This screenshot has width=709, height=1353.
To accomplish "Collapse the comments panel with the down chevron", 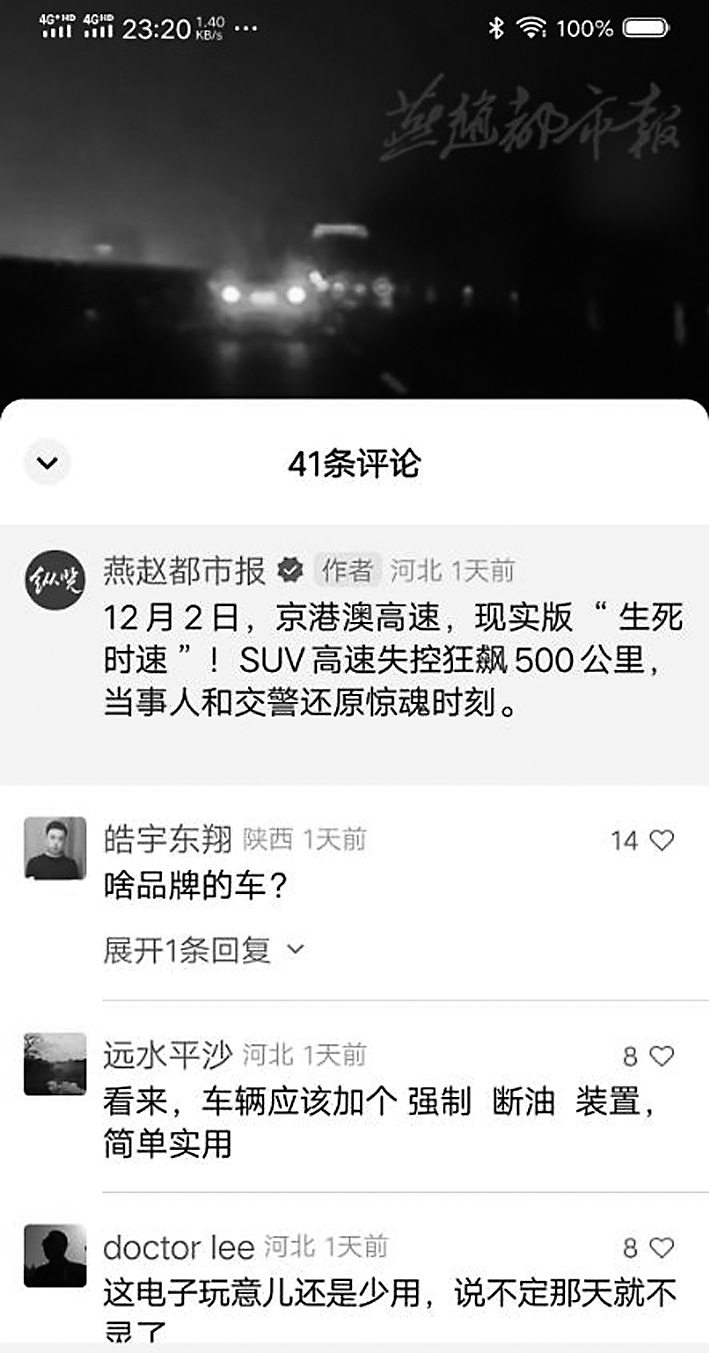I will 47,462.
